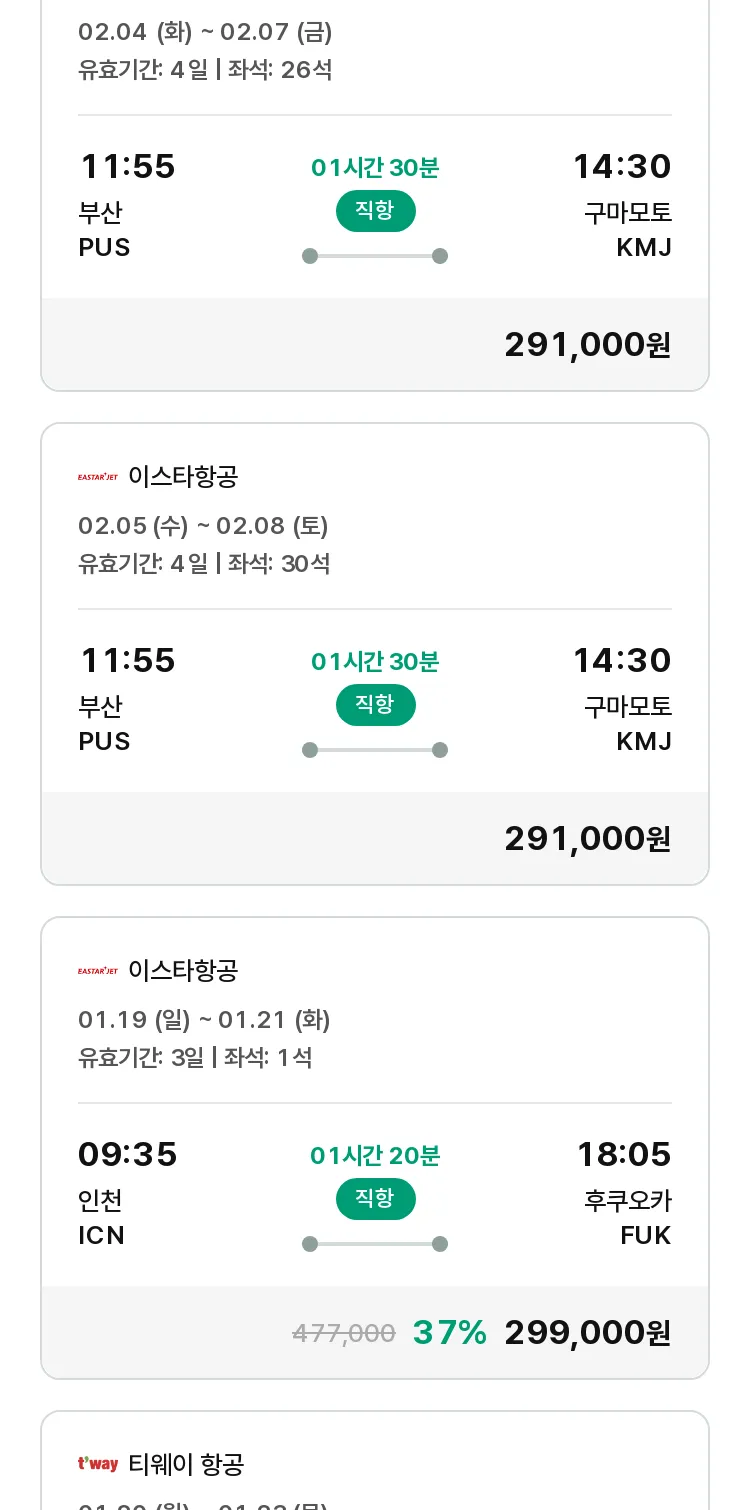This screenshot has width=750, height=1510.
Task: Open the T'way Air flight card
Action: (x=375, y=1461)
